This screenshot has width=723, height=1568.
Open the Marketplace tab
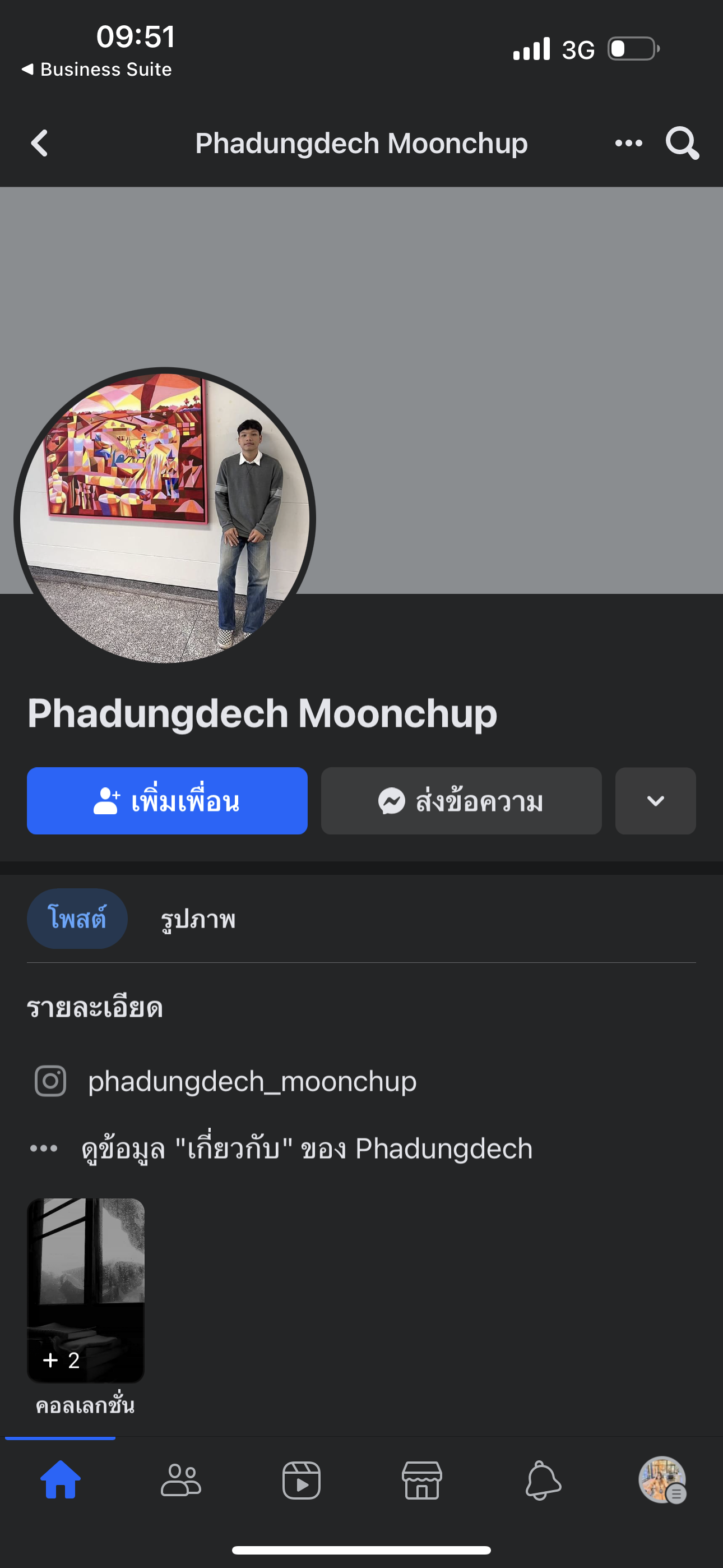[421, 1480]
